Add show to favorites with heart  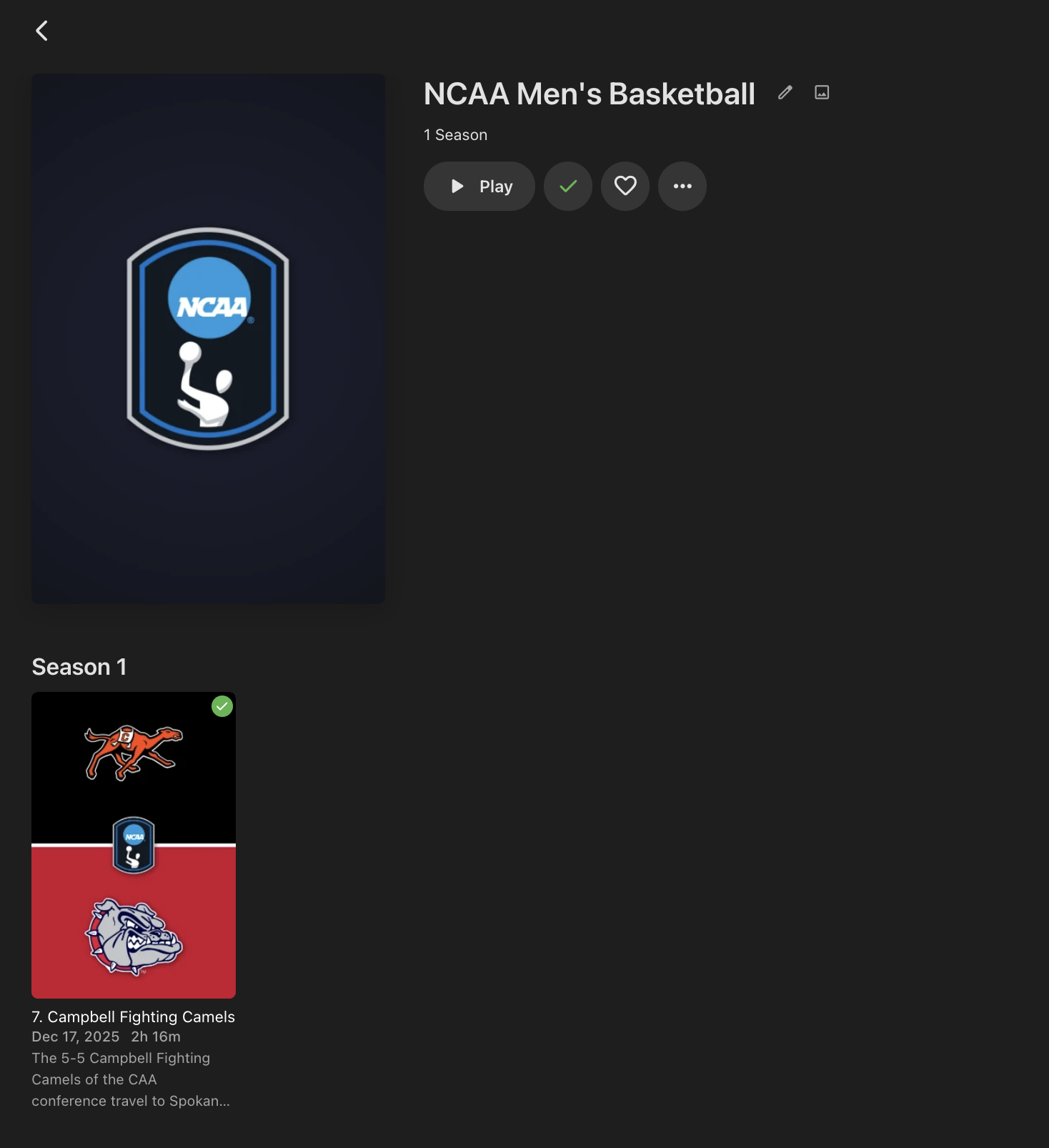tap(625, 187)
